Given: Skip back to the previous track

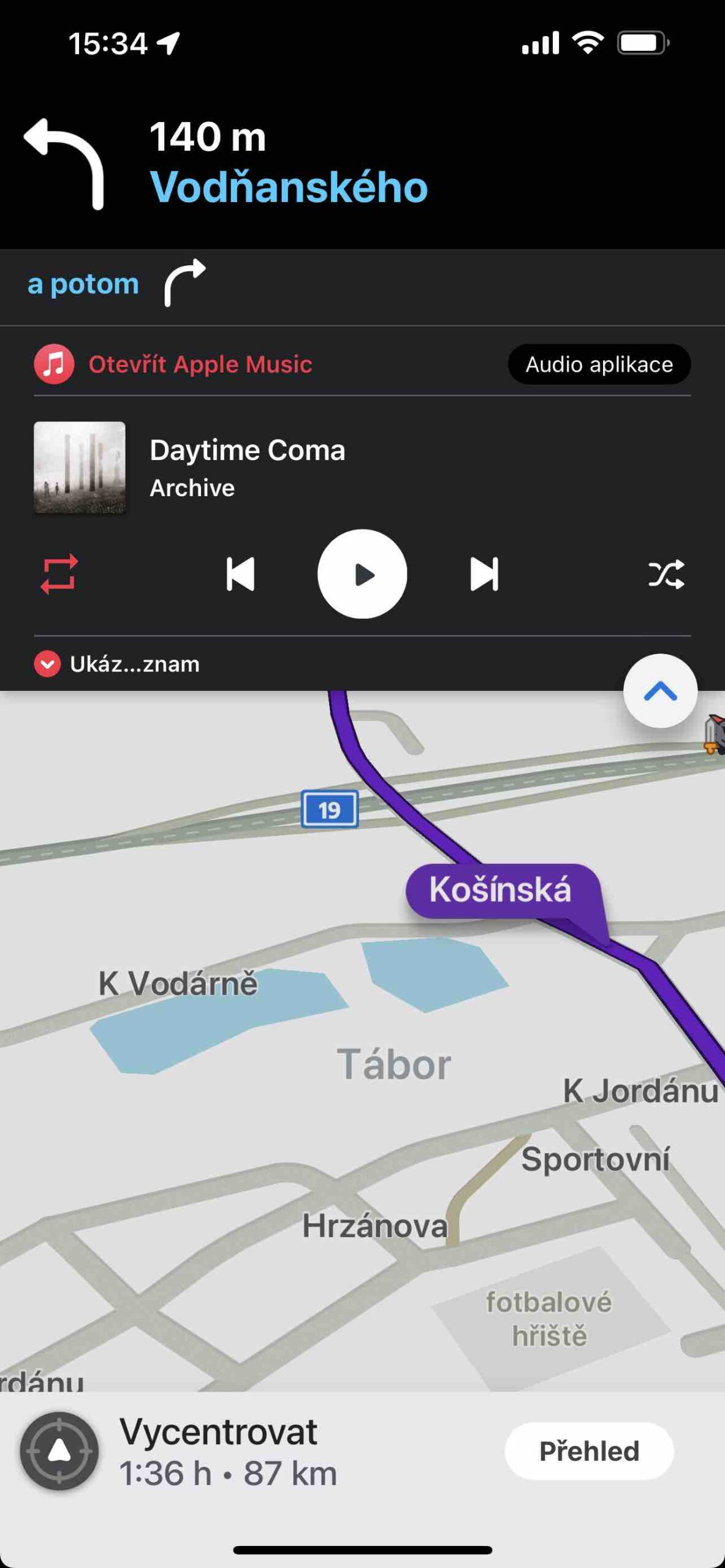Looking at the screenshot, I should [240, 574].
